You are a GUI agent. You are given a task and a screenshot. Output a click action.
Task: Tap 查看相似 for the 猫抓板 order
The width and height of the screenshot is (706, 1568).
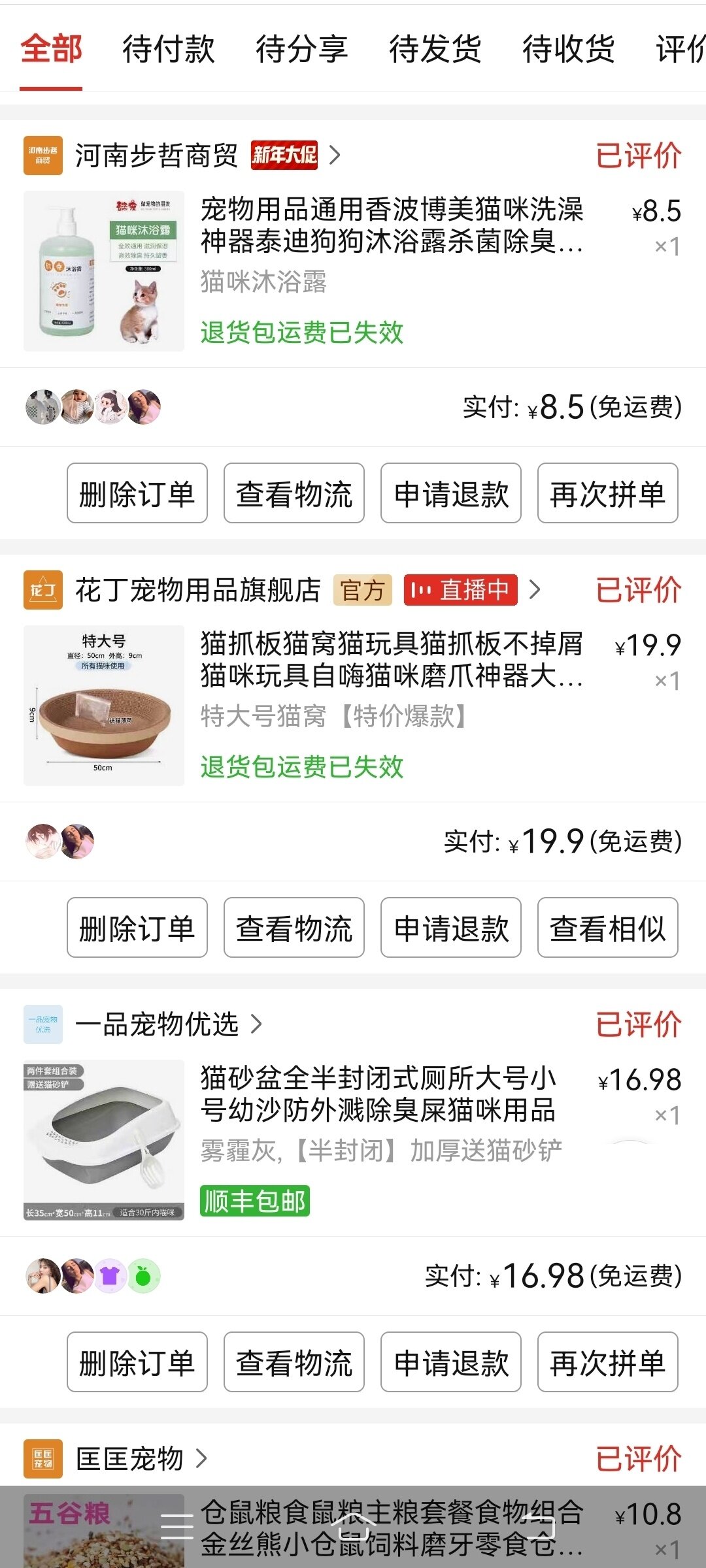point(608,928)
